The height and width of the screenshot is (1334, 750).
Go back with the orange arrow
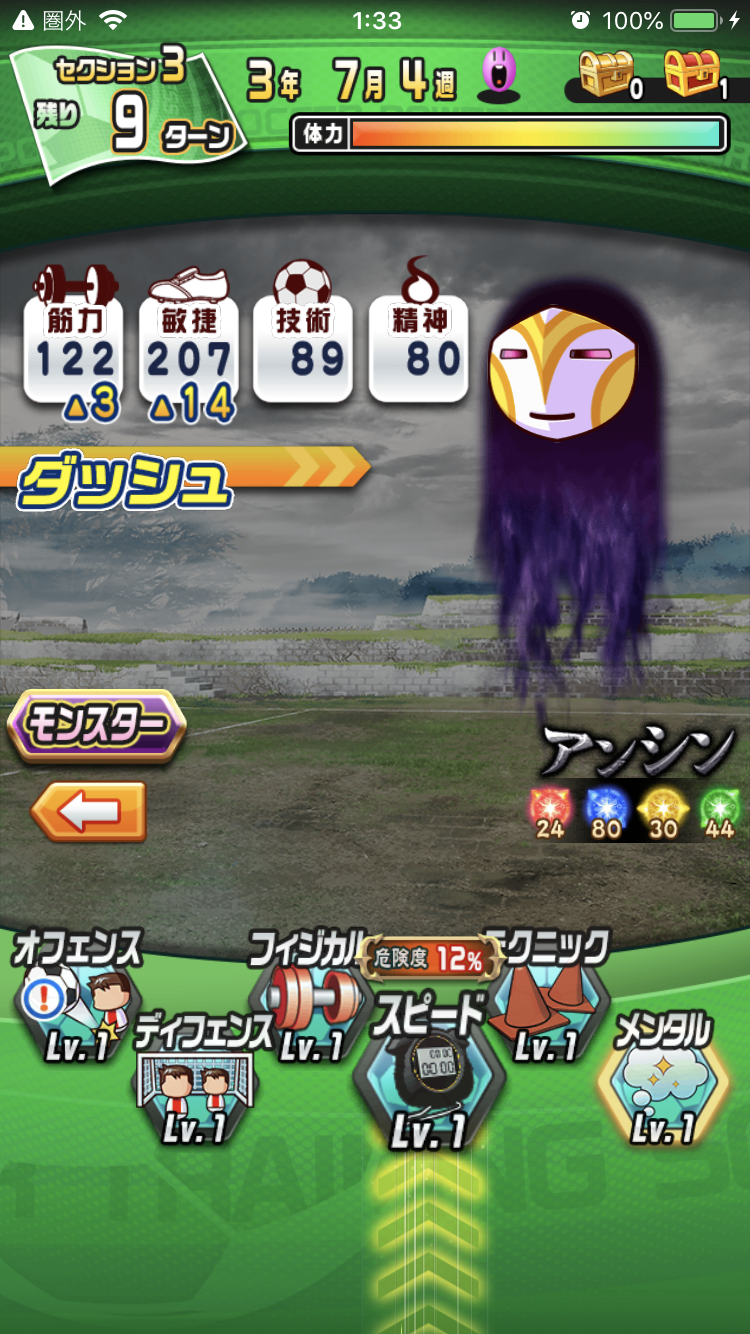pos(88,811)
